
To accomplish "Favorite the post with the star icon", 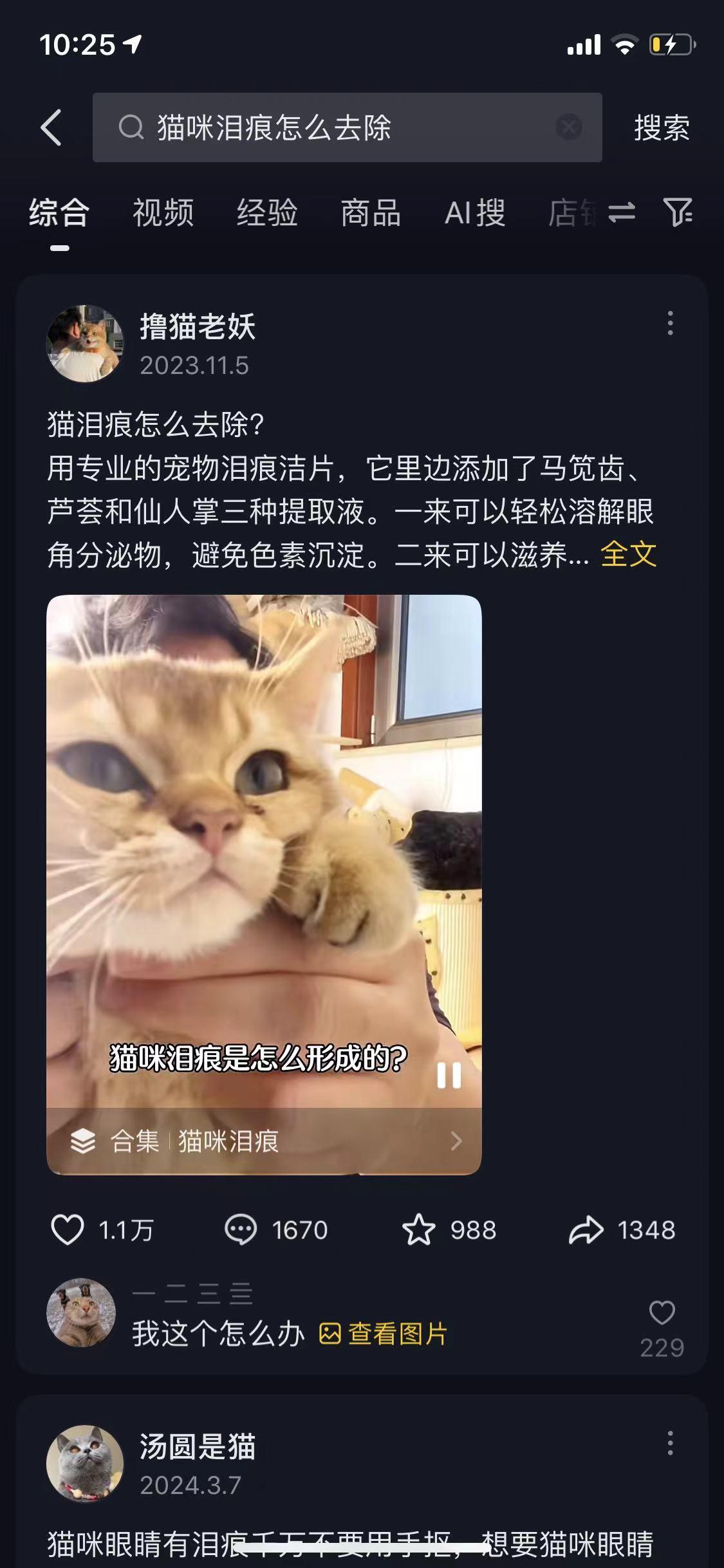I will click(423, 1228).
